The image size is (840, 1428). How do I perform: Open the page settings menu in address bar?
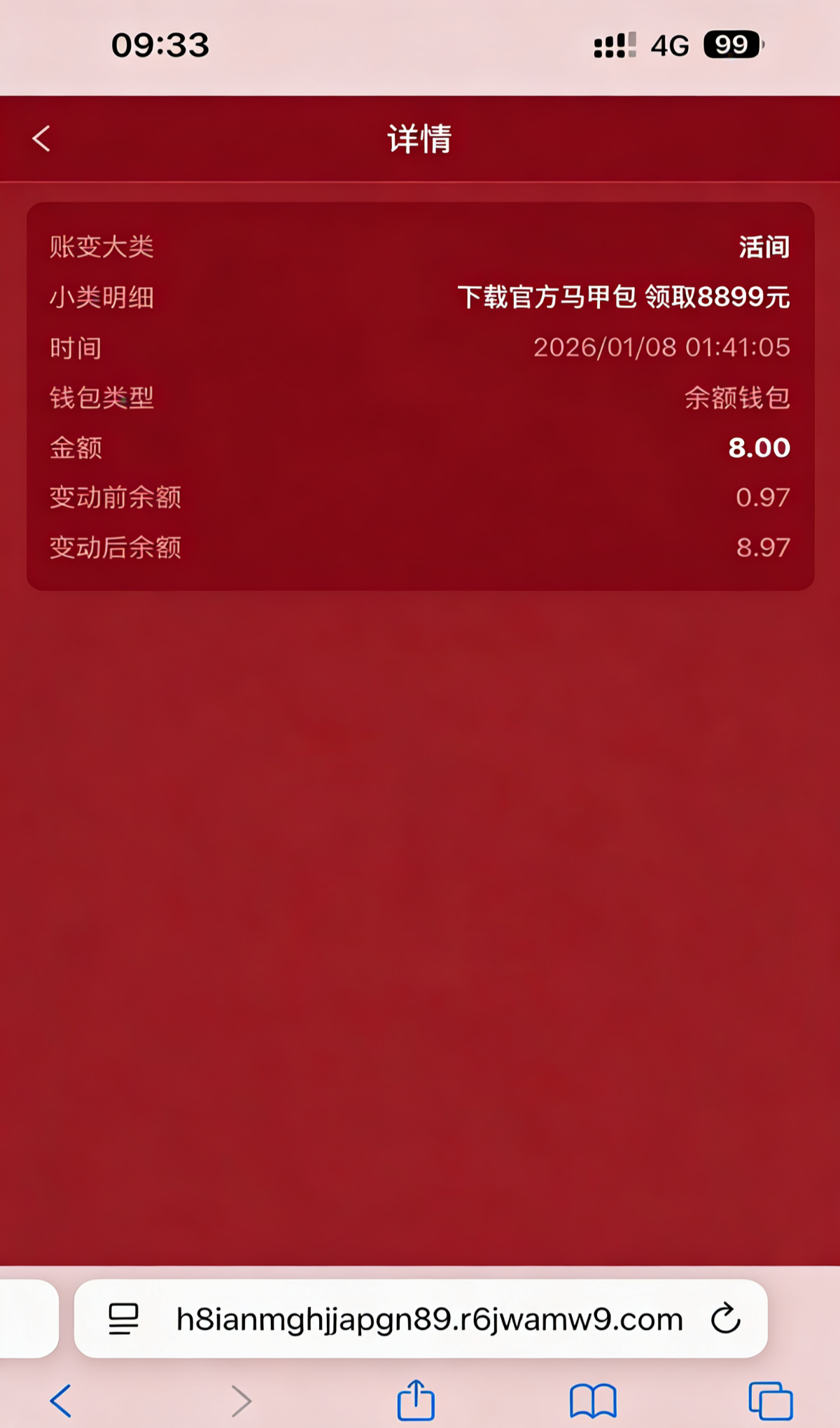(x=124, y=1319)
